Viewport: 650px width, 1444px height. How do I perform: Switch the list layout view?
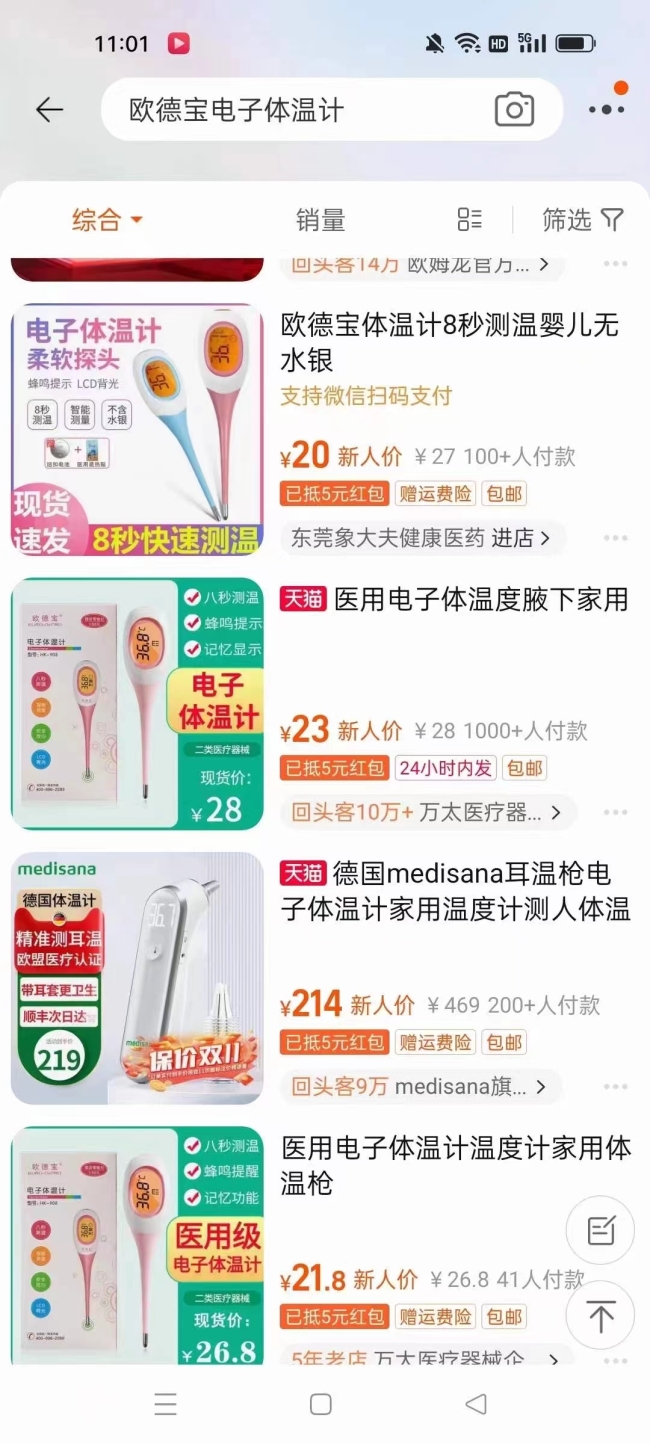(469, 220)
